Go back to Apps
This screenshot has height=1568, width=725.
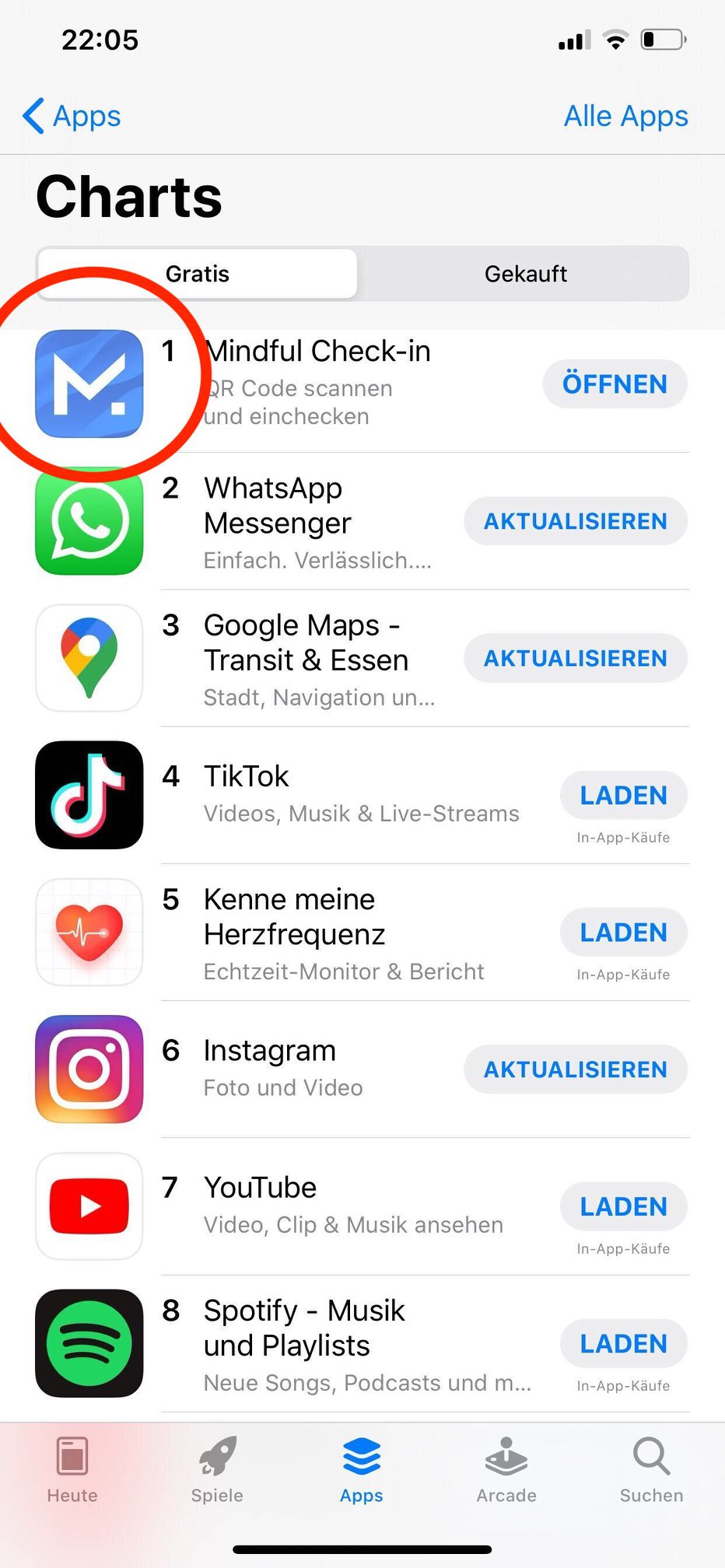click(x=72, y=117)
